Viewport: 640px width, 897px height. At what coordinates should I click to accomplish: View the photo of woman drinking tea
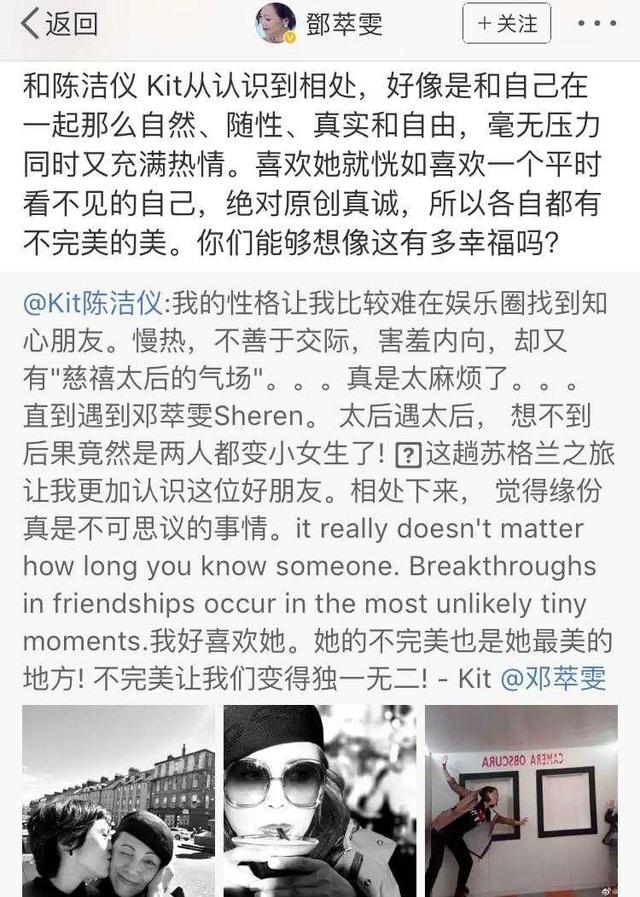click(x=319, y=800)
